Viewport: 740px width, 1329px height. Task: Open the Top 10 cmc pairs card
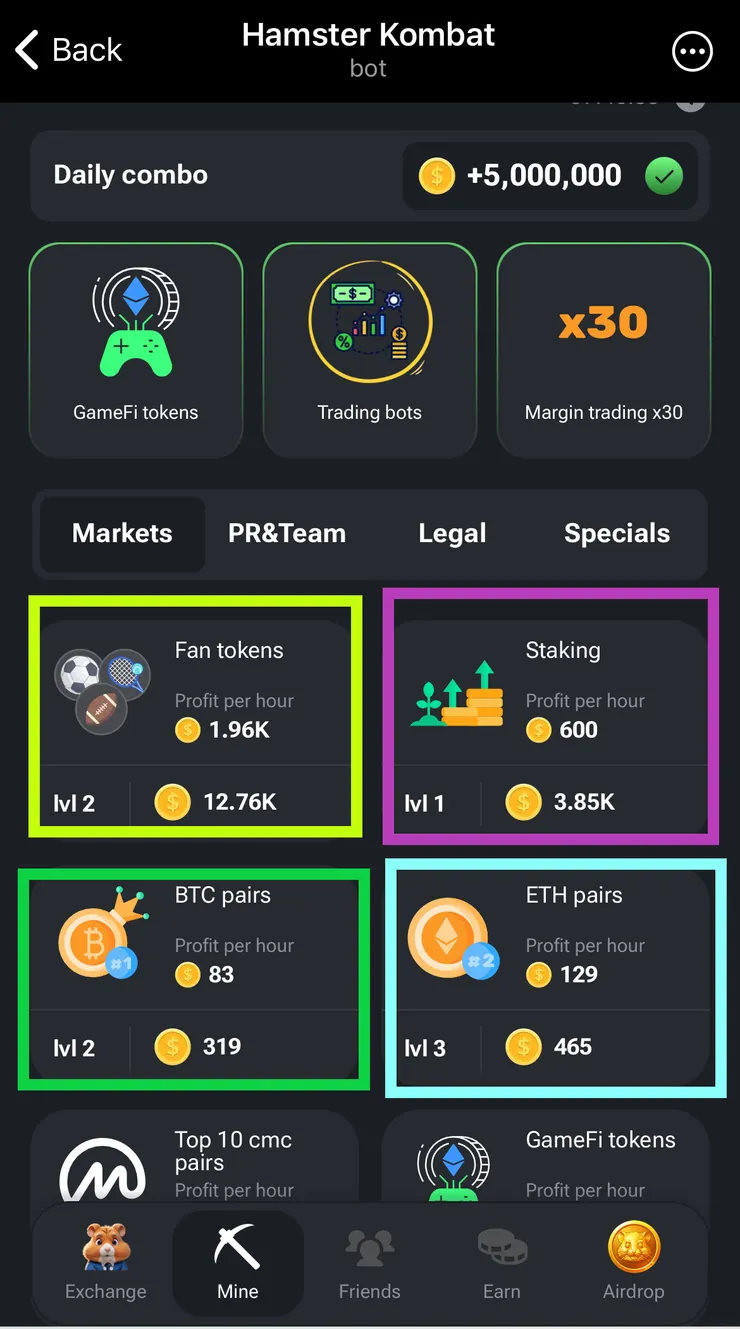click(x=195, y=1160)
